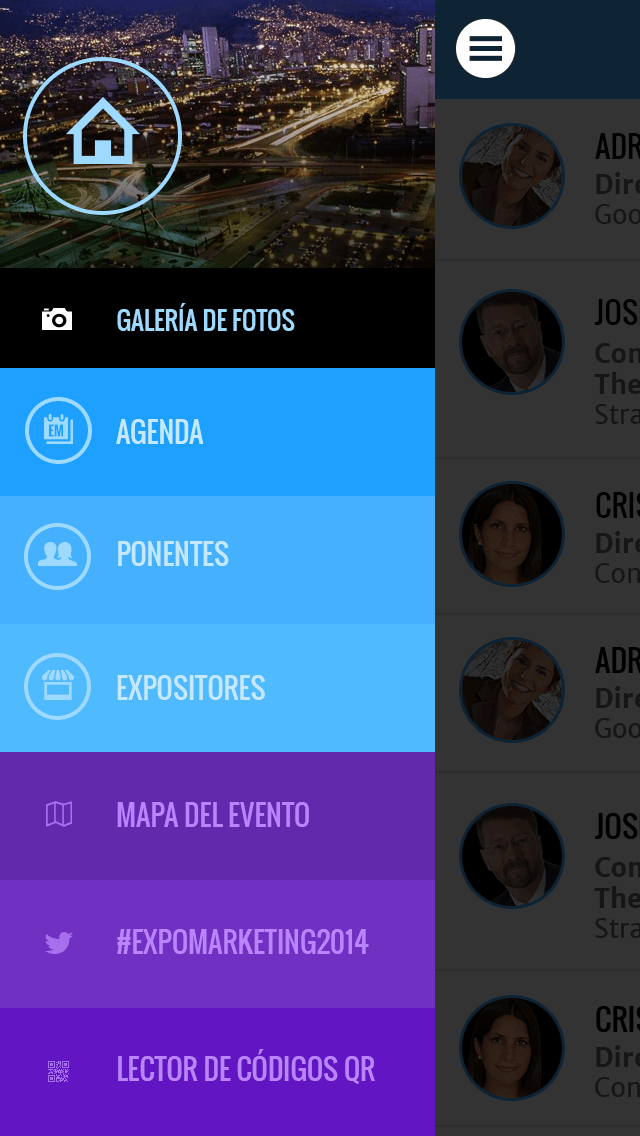View Mapa del Evento
The image size is (640, 1136).
(x=217, y=816)
